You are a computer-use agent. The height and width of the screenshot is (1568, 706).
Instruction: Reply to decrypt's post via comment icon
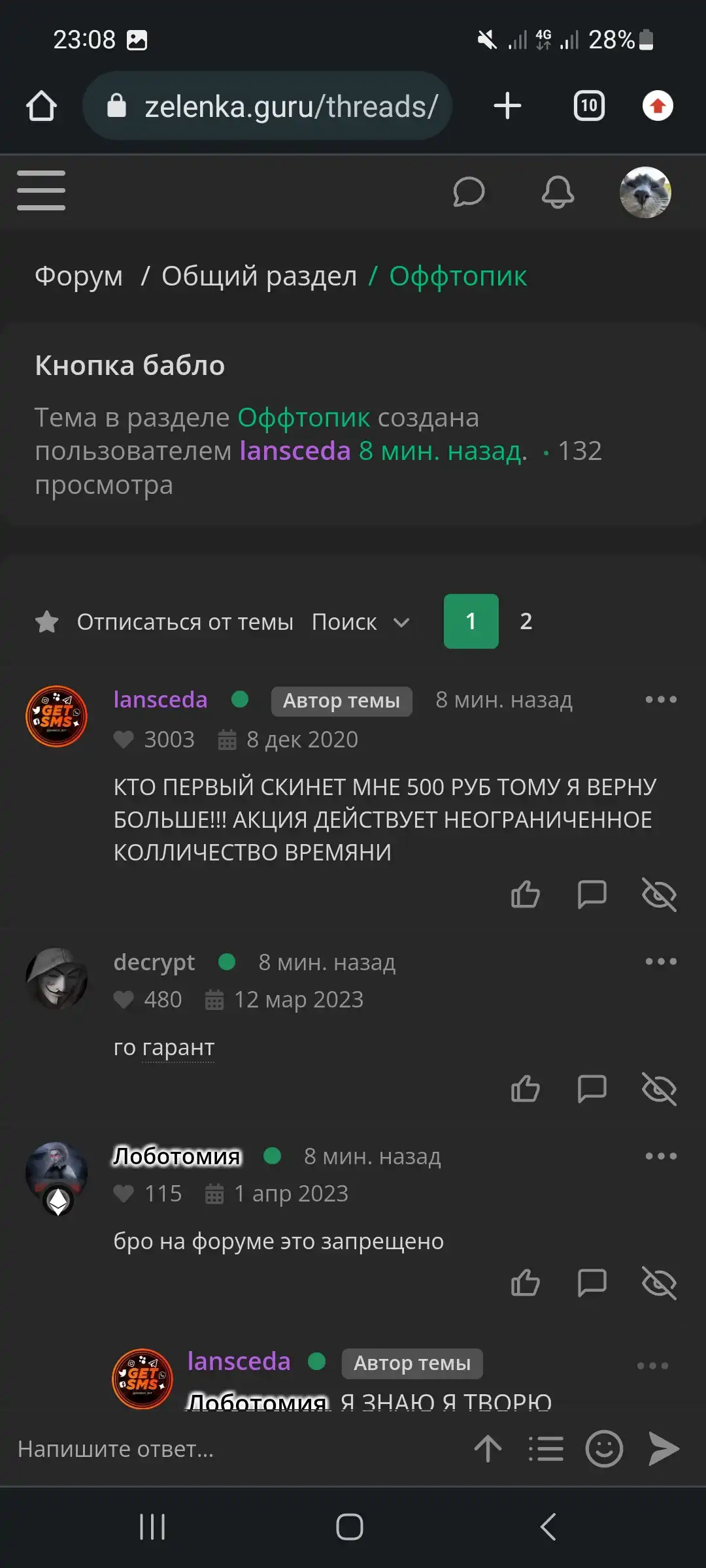click(x=592, y=1088)
